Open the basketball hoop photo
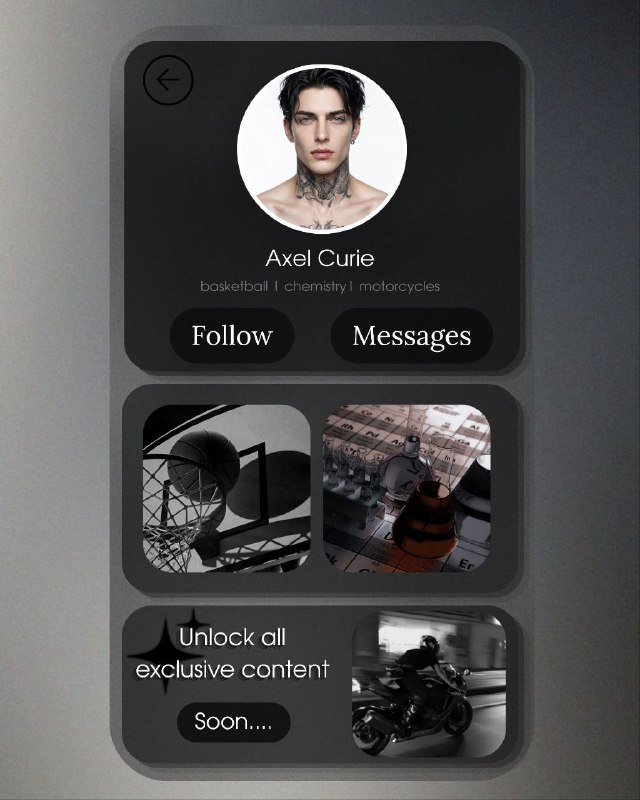 click(x=227, y=488)
